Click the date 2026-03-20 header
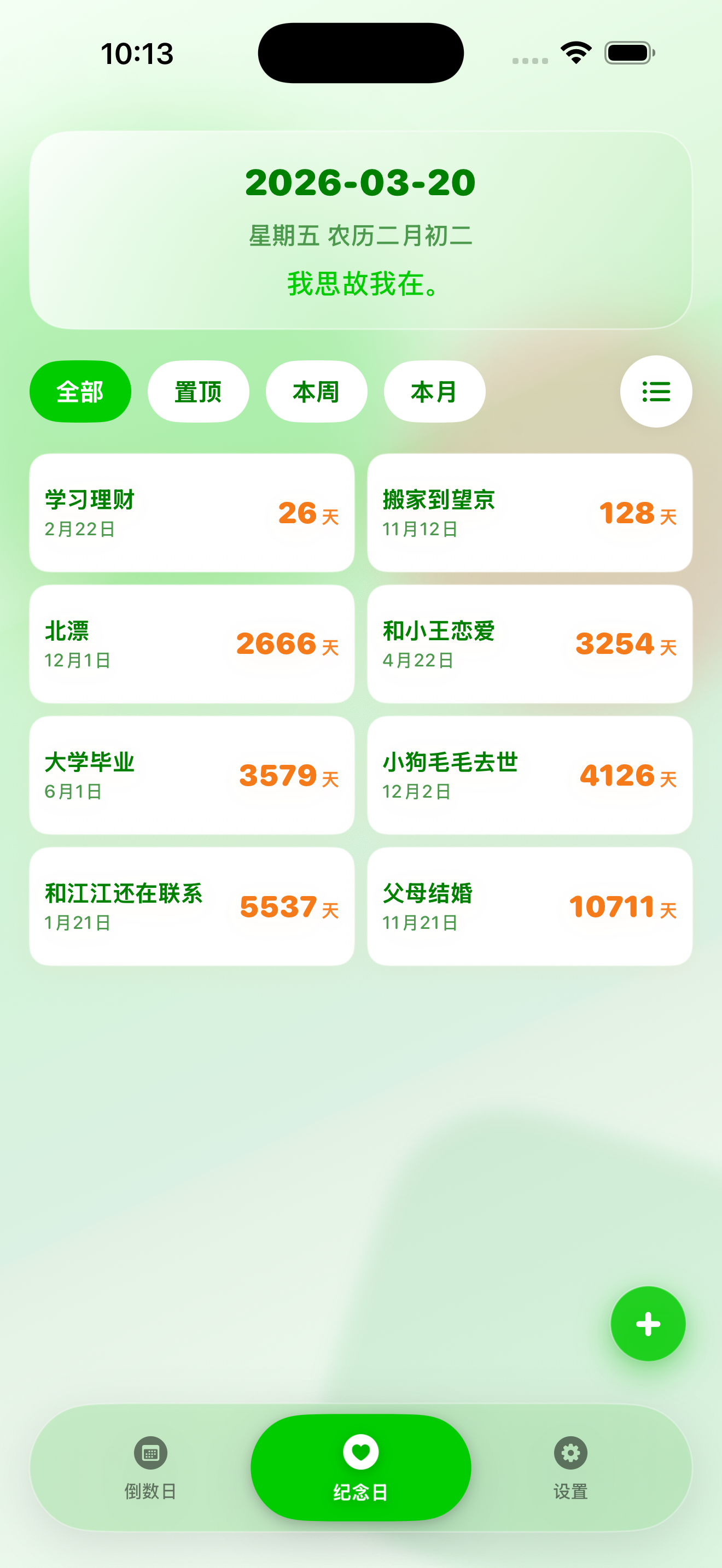Viewport: 722px width, 1568px height. point(360,183)
